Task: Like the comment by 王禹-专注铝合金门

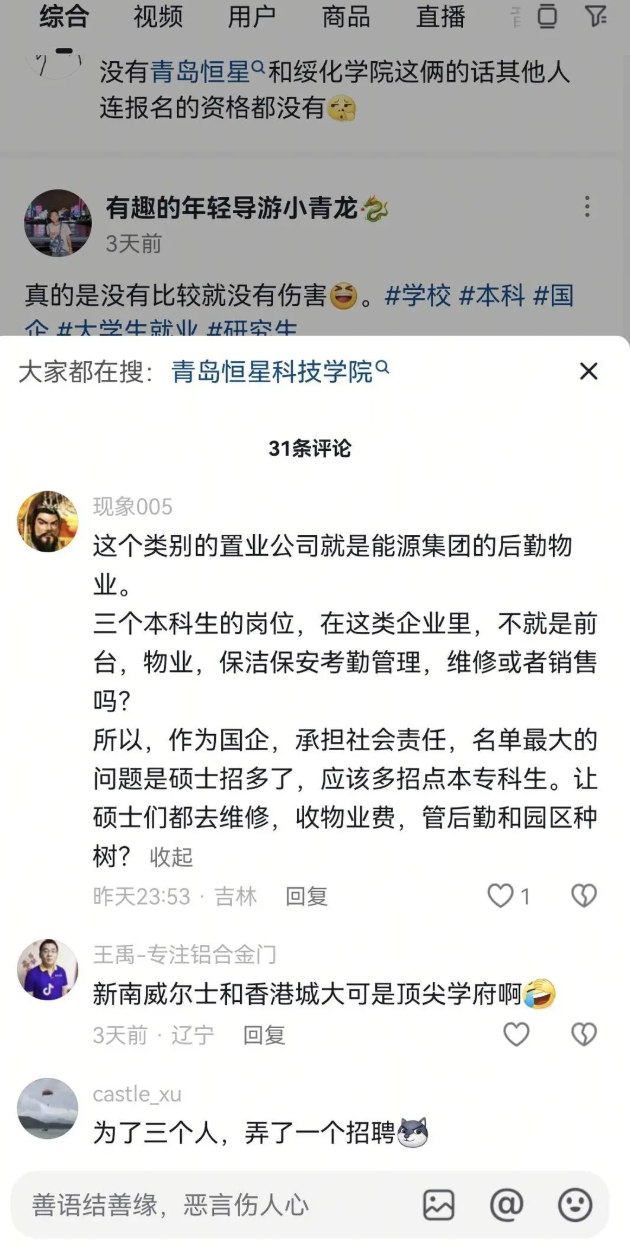Action: click(516, 1034)
